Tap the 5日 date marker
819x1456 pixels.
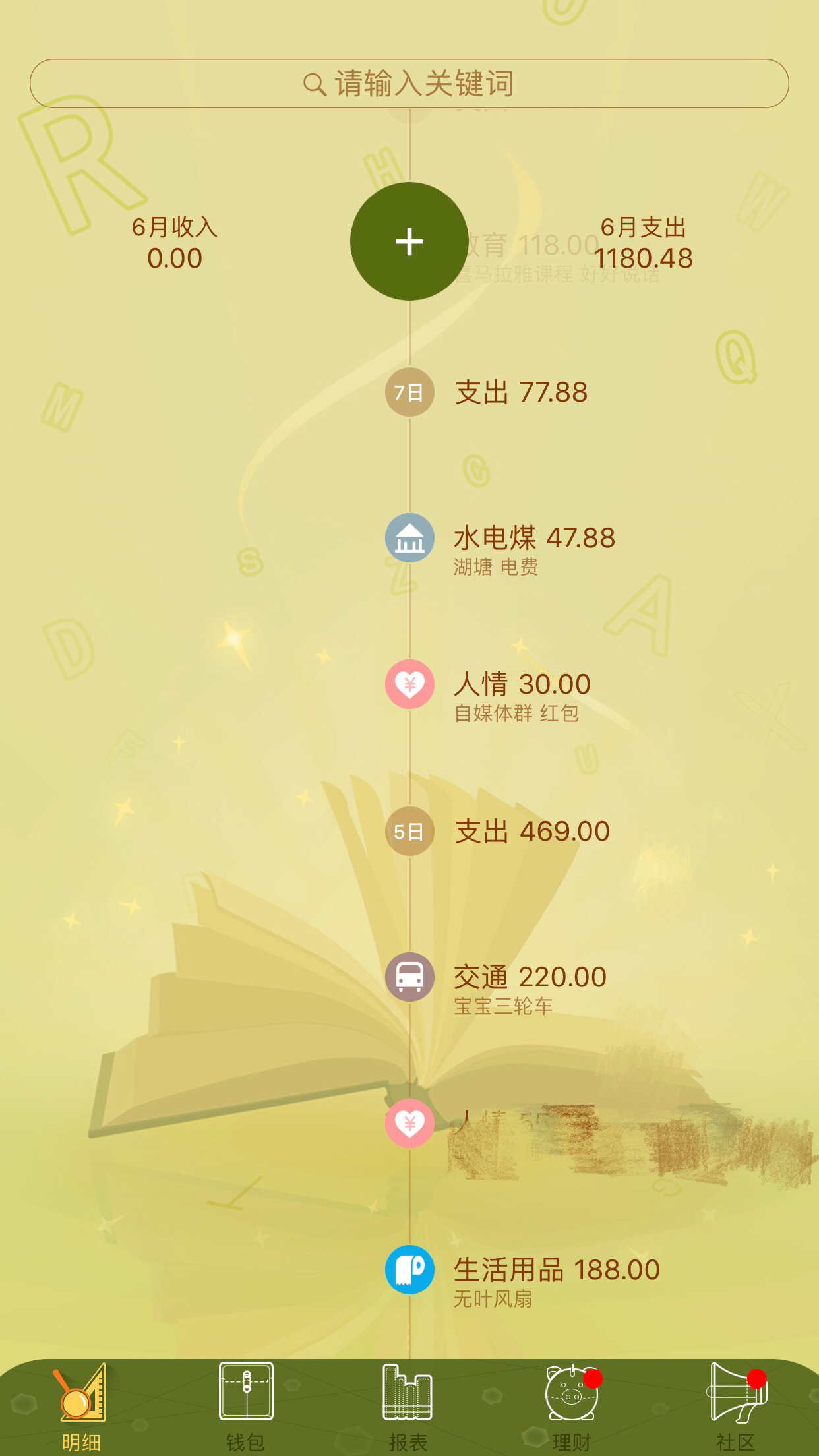[x=409, y=831]
